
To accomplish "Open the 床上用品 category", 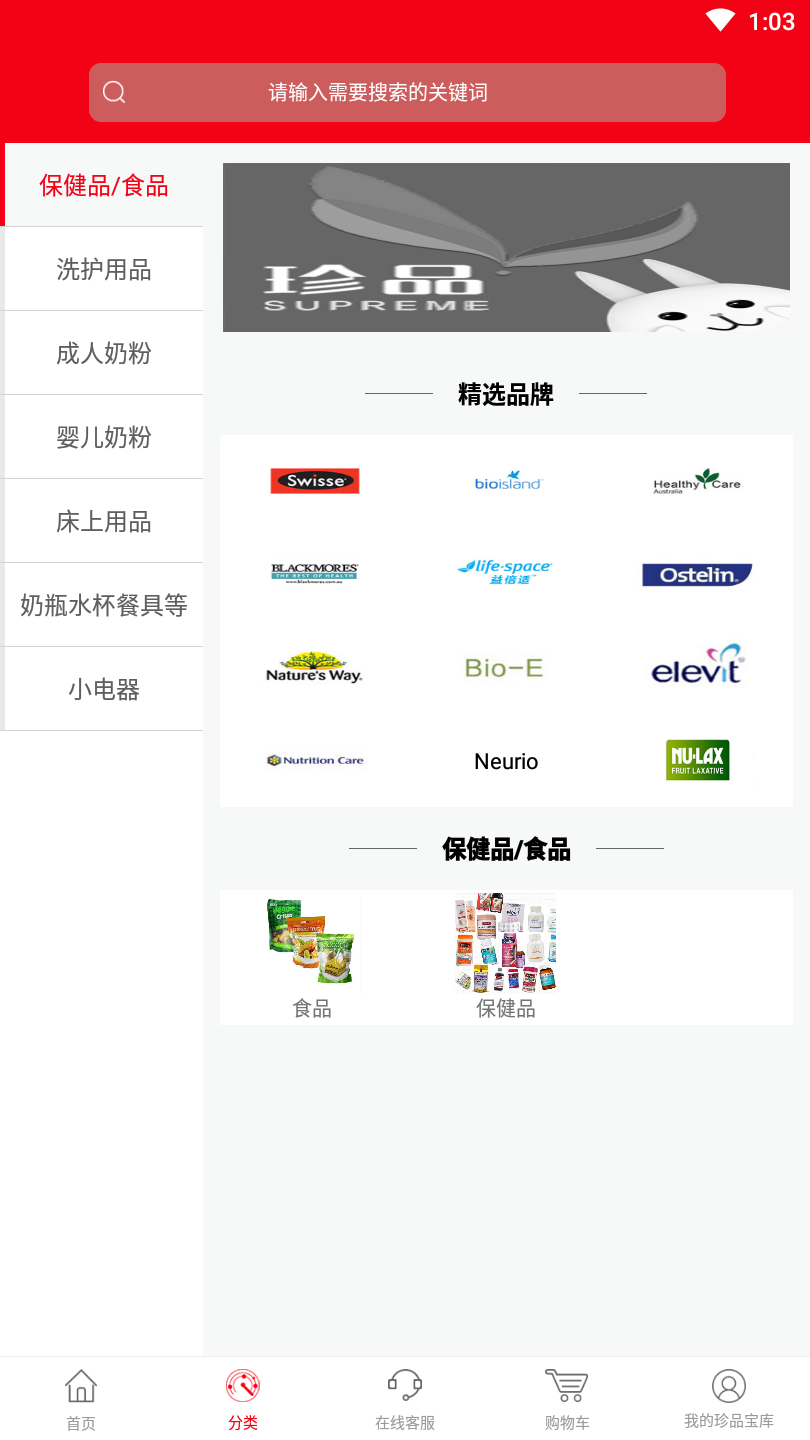I will 104,522.
